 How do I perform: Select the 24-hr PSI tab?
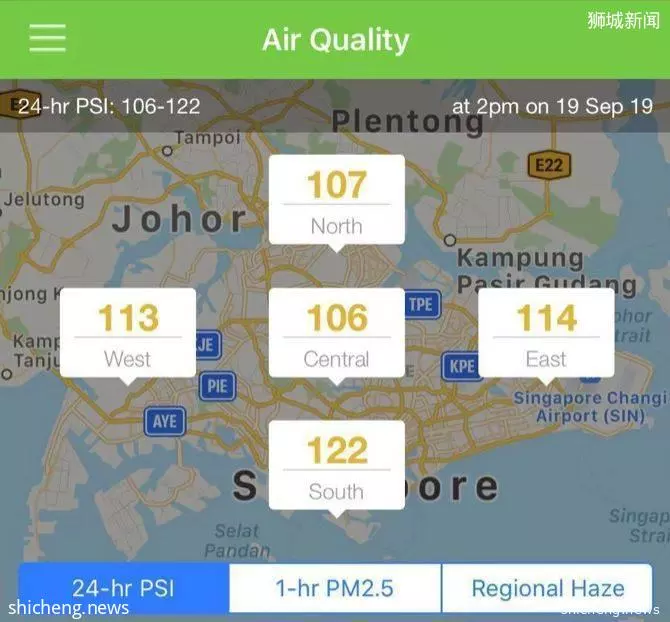[x=123, y=588]
